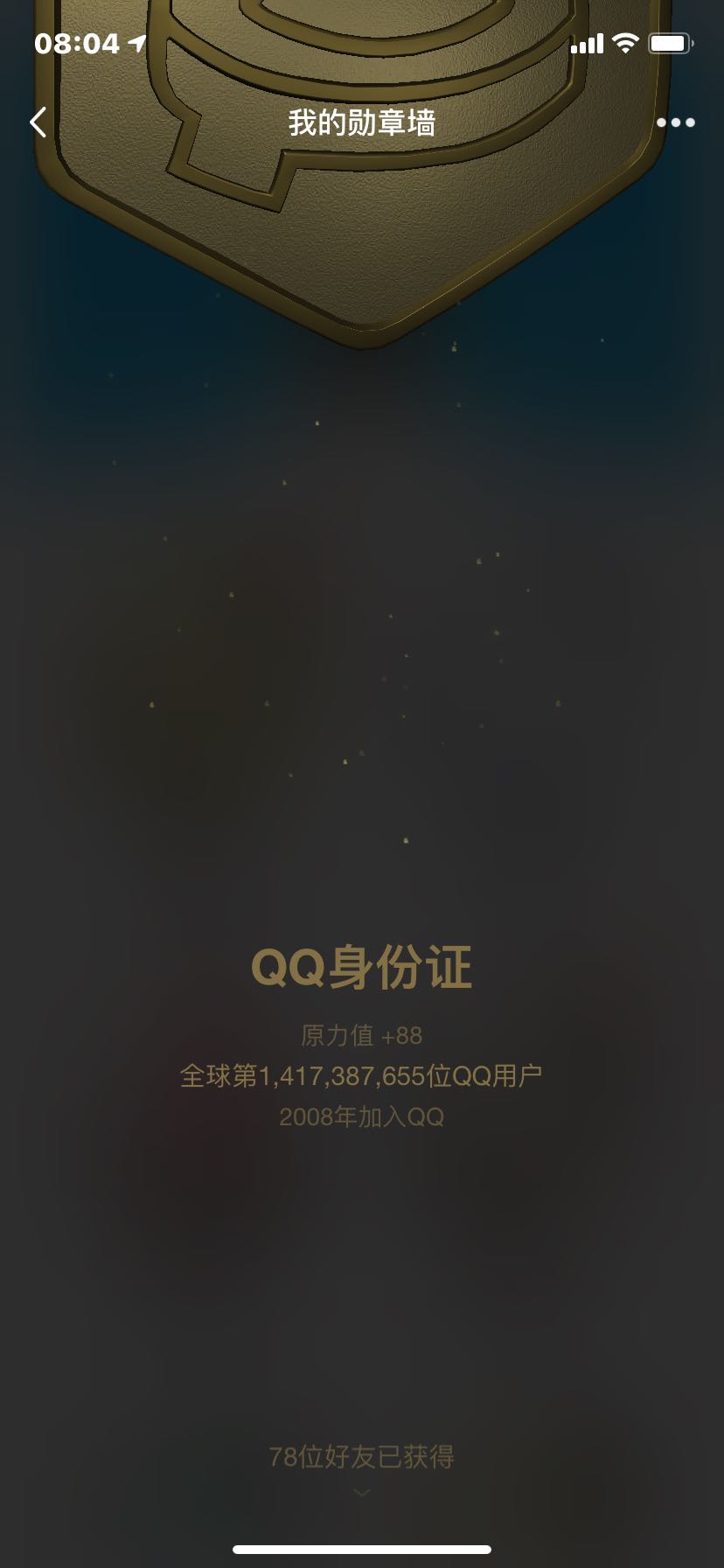The height and width of the screenshot is (1568, 724).
Task: Expand the 78位好友已获得 friends list
Action: [361, 1467]
